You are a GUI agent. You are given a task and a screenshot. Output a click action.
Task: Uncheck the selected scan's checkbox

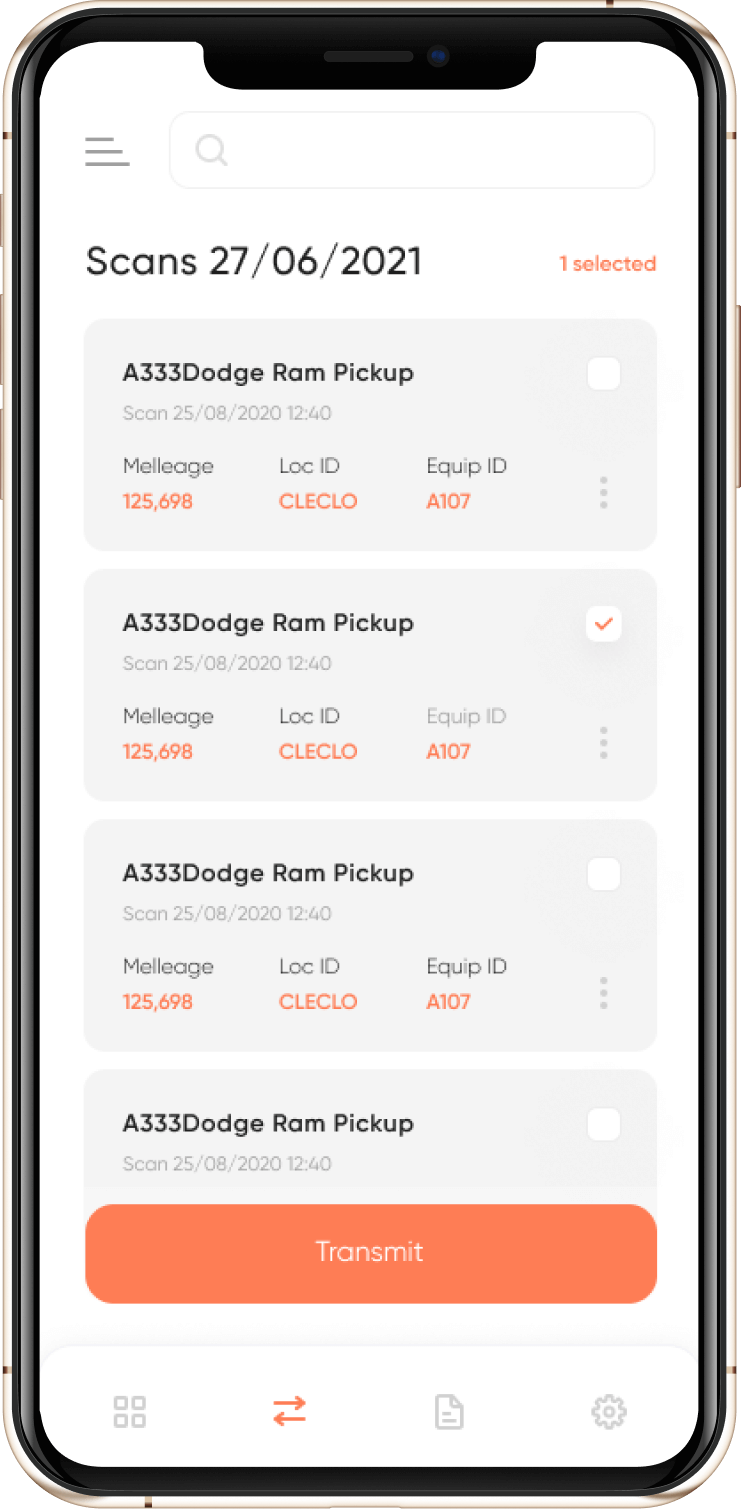click(x=603, y=624)
